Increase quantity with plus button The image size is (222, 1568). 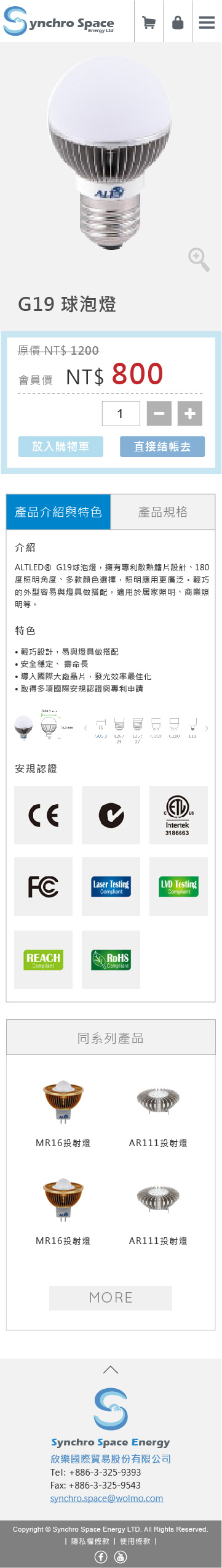190,413
